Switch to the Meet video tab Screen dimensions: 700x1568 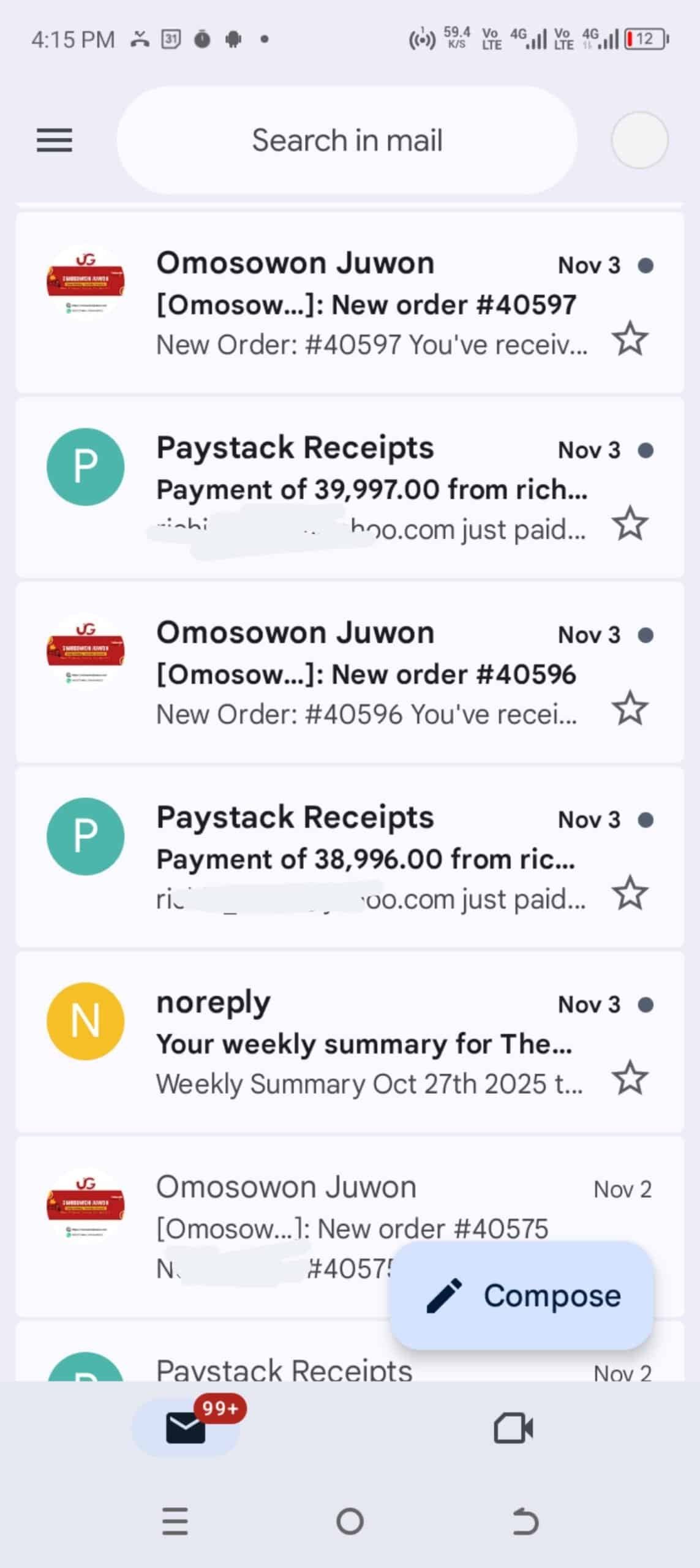[x=513, y=1428]
